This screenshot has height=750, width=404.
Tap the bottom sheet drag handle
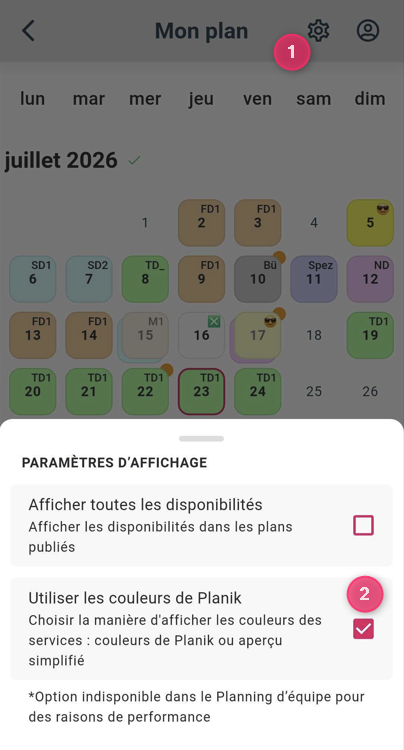coord(201,439)
